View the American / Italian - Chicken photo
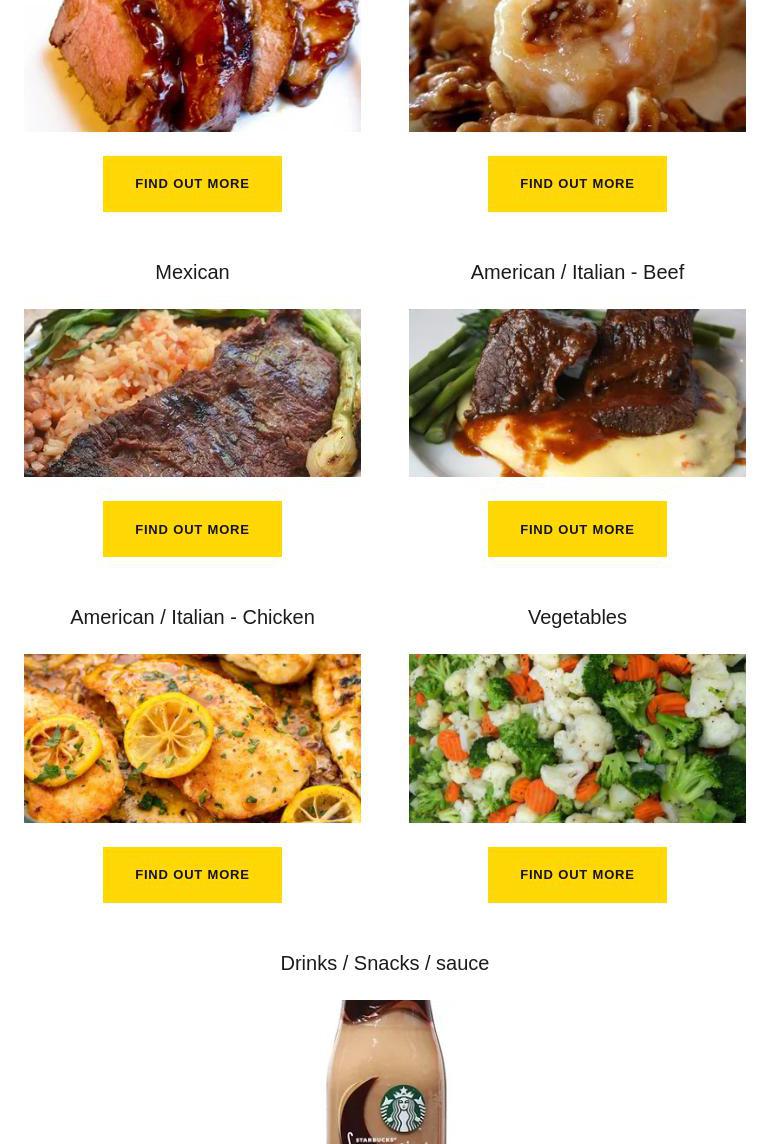The image size is (770, 1144). coord(192,738)
